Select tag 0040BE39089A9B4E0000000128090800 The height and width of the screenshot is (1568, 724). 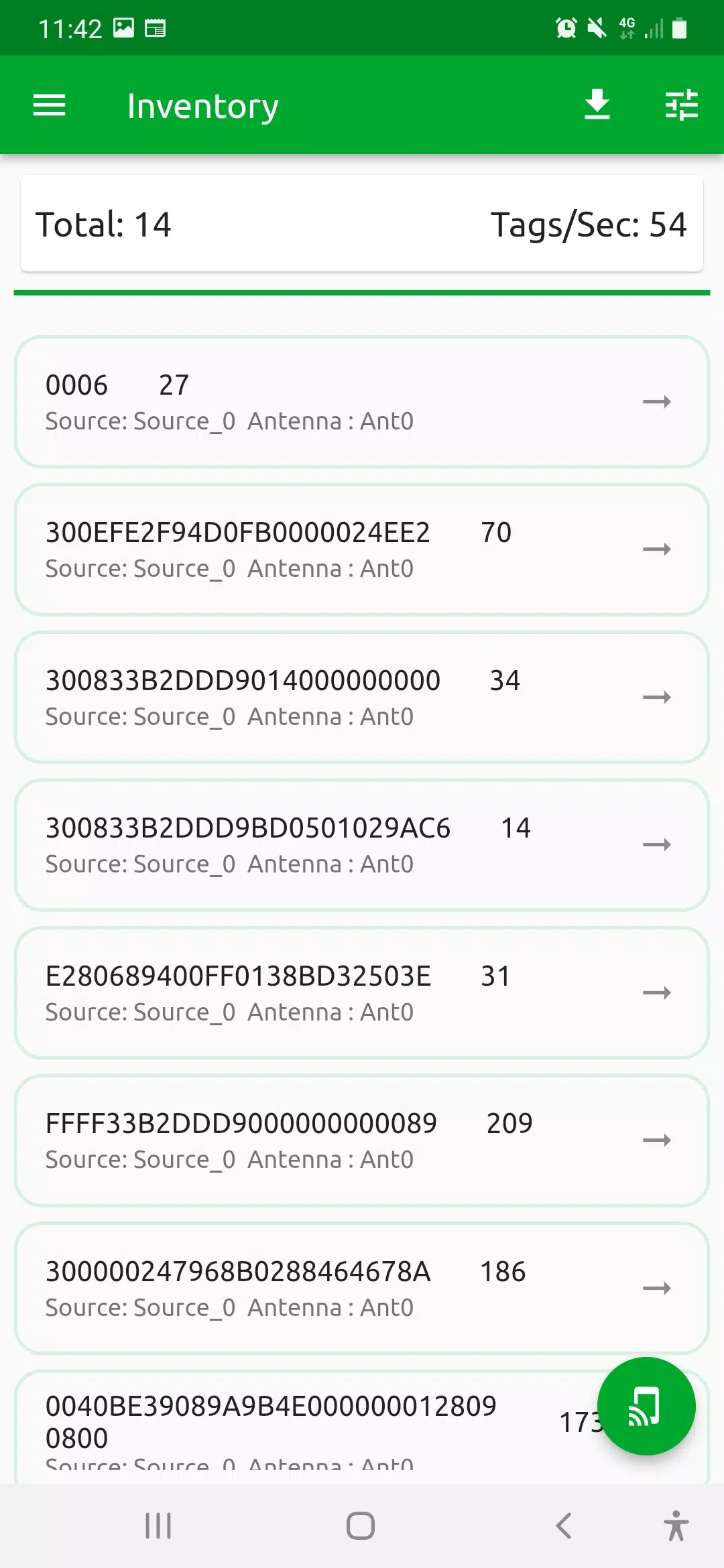[302, 1427]
